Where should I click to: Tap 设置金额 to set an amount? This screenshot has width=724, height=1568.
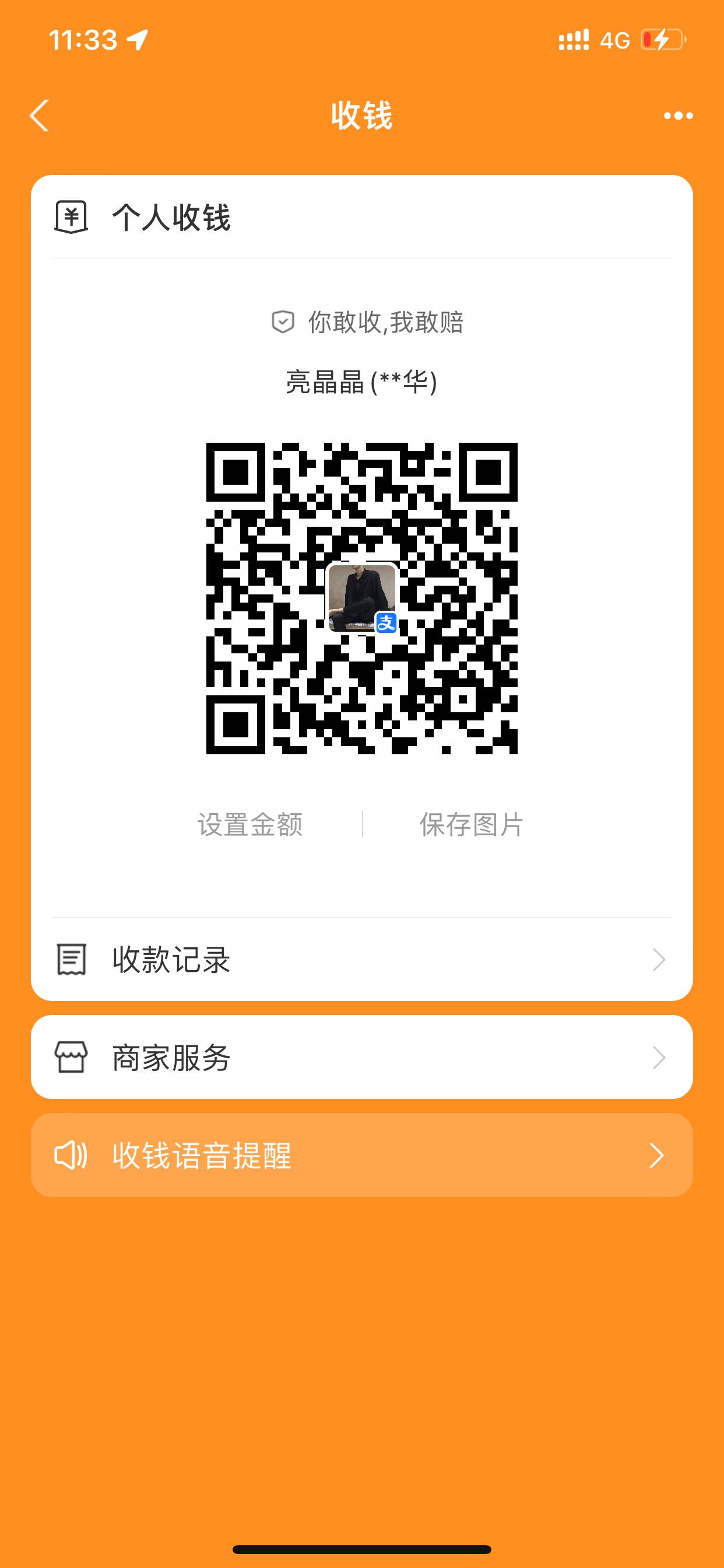coord(250,825)
